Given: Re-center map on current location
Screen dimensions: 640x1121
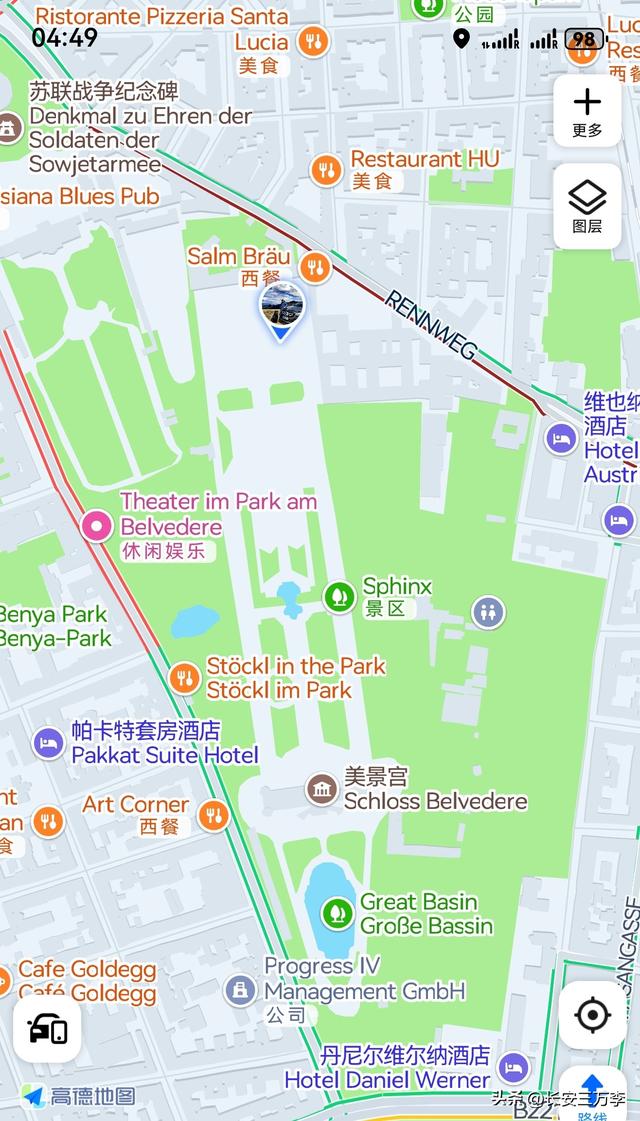Looking at the screenshot, I should coord(592,1016).
